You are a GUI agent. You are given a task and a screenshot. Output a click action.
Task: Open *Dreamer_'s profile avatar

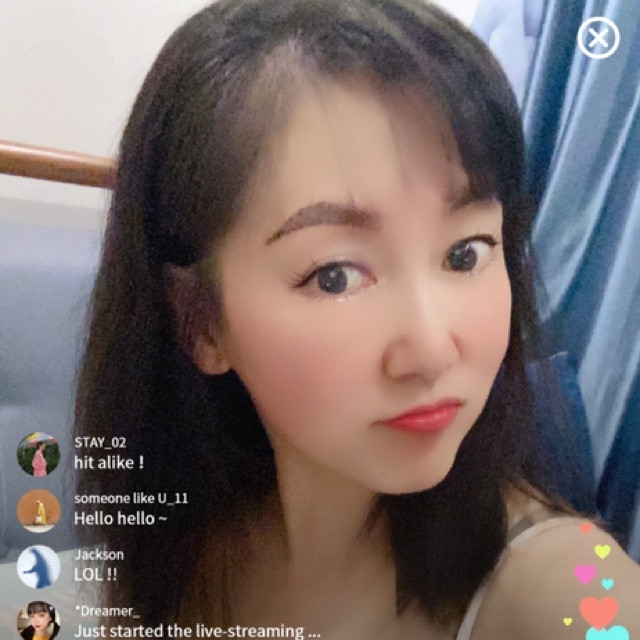(39, 620)
